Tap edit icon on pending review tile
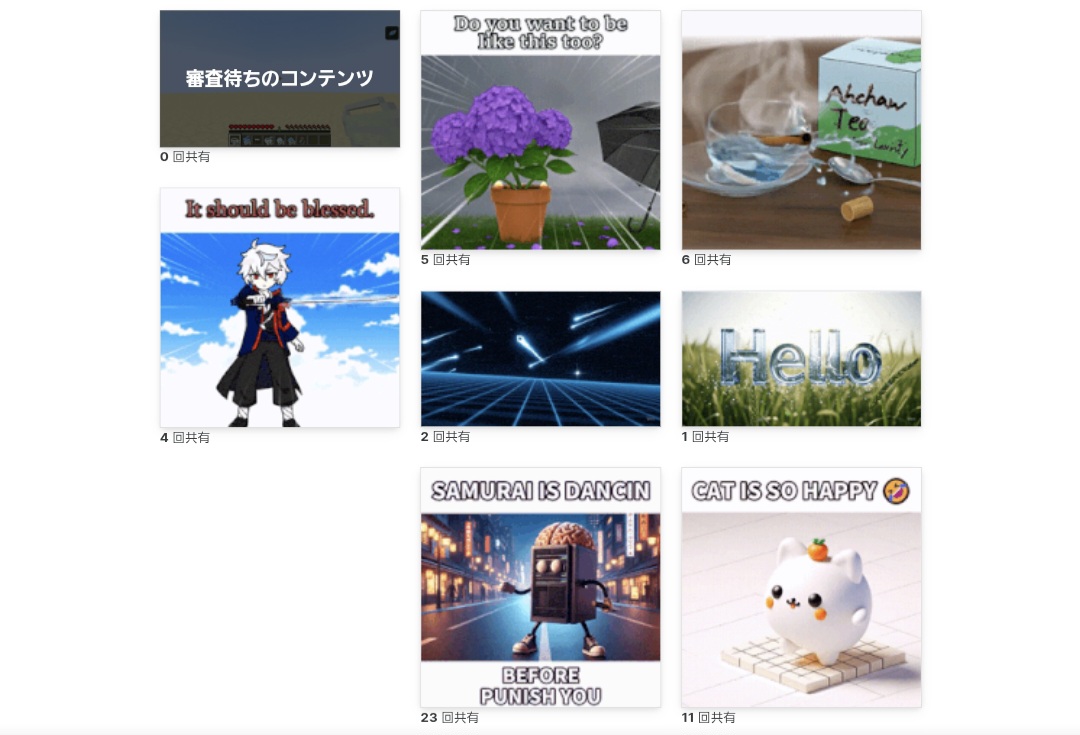Image resolution: width=1080 pixels, height=735 pixels. pyautogui.click(x=392, y=33)
